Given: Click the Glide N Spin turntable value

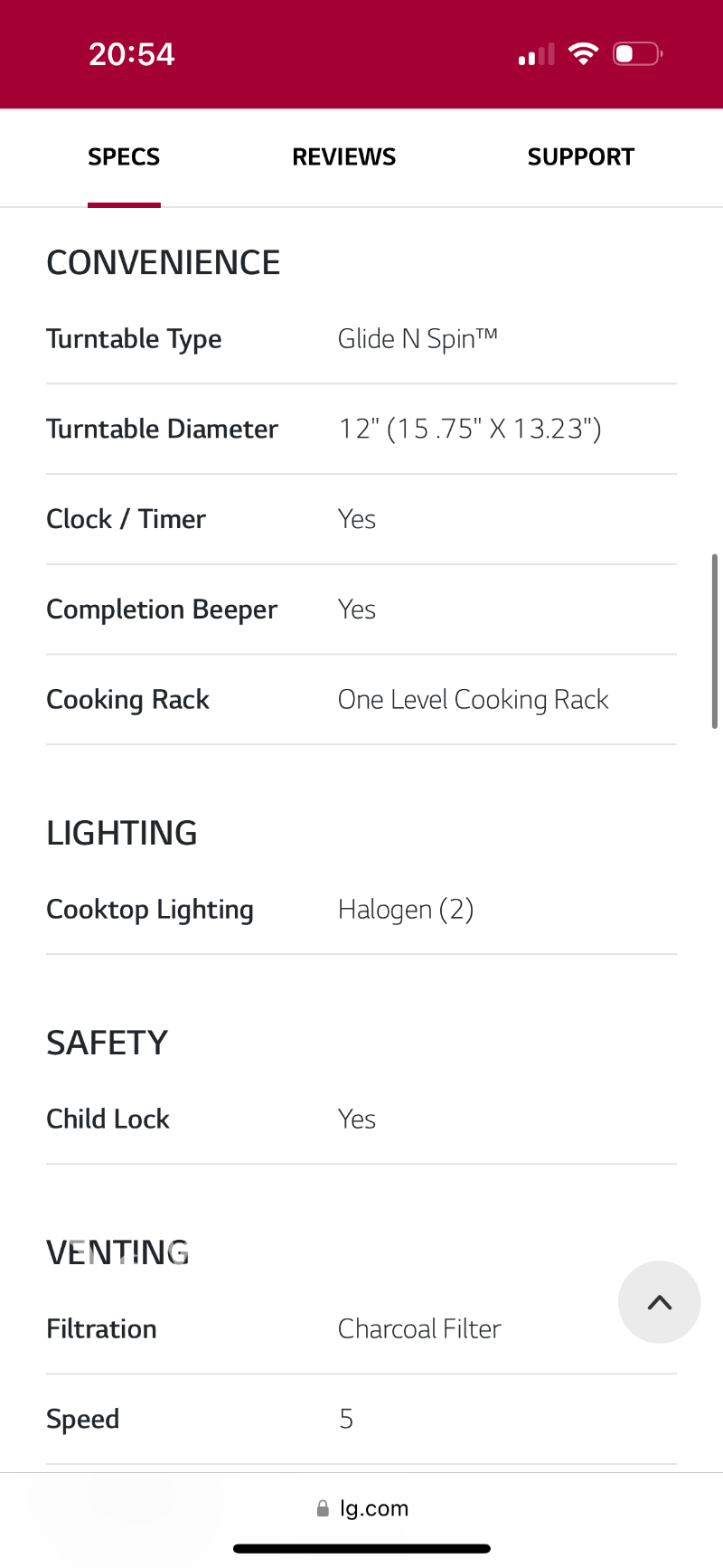Looking at the screenshot, I should click(x=418, y=338).
